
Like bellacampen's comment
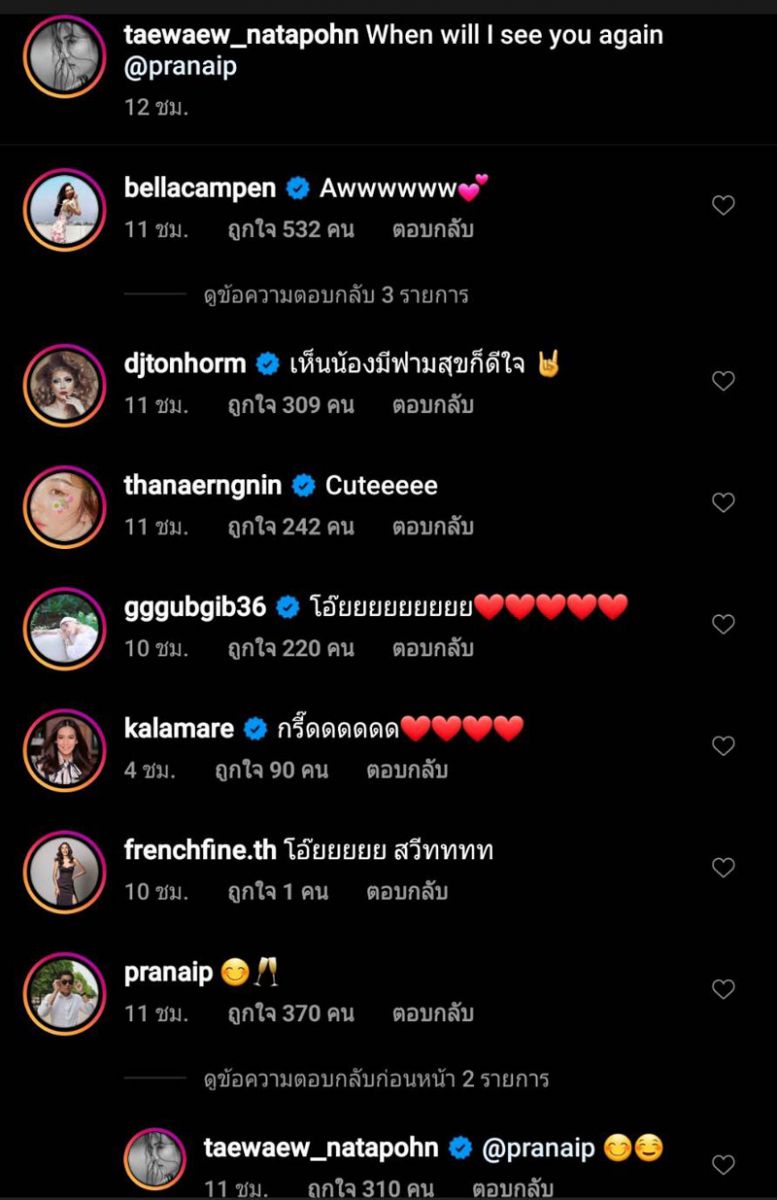(723, 206)
